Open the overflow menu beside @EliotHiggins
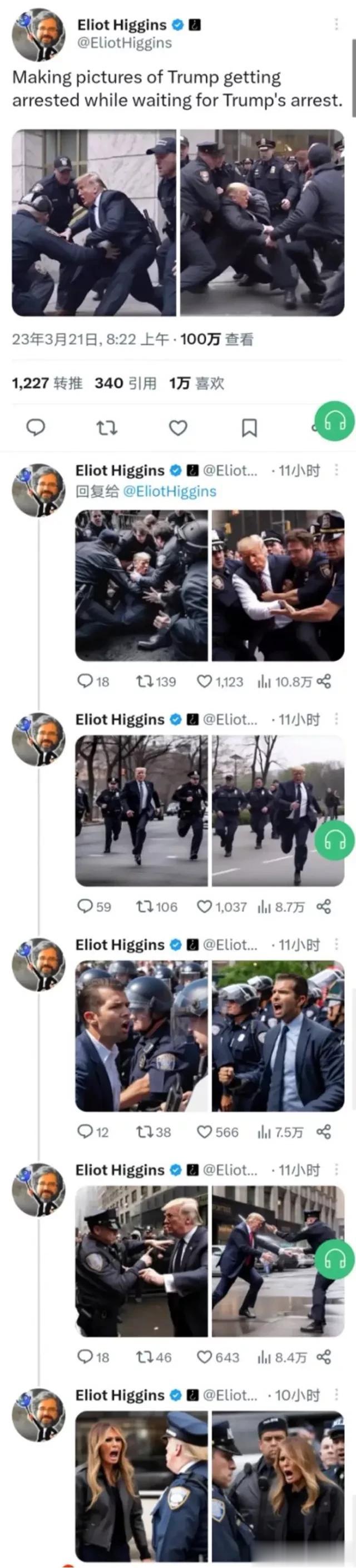Image resolution: width=356 pixels, height=1568 pixels. (337, 25)
